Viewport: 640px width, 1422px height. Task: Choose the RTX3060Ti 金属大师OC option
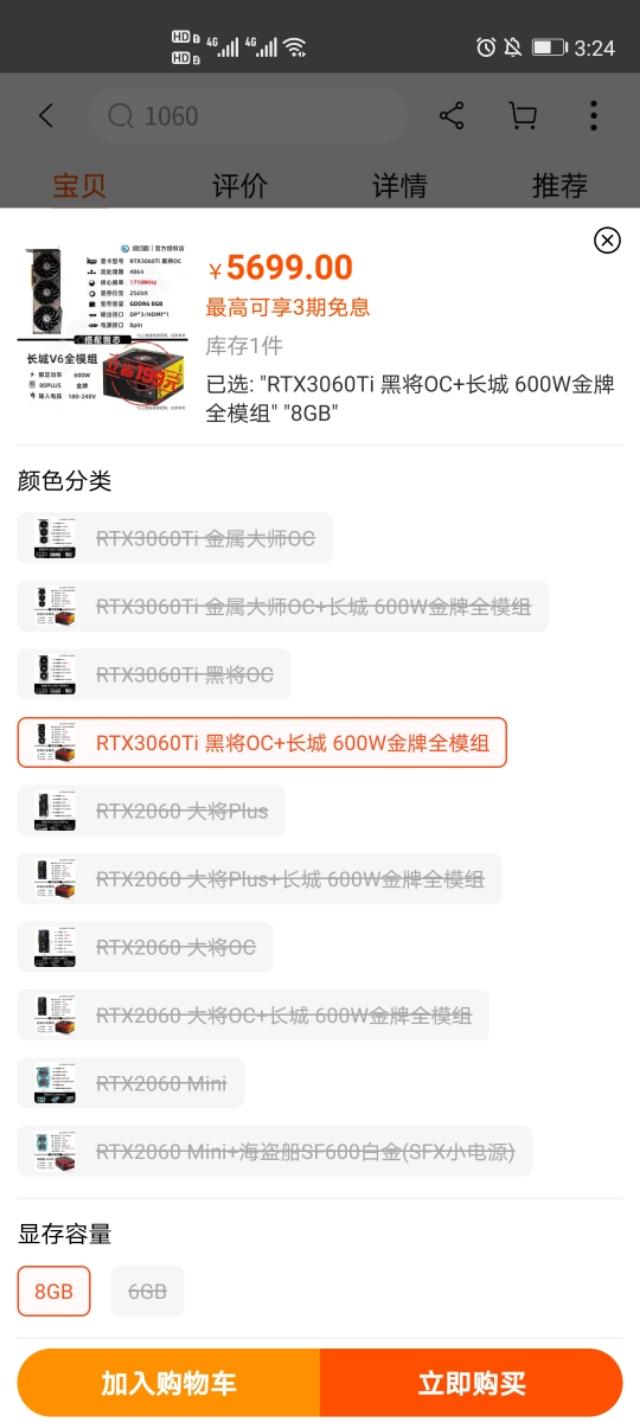coord(174,538)
